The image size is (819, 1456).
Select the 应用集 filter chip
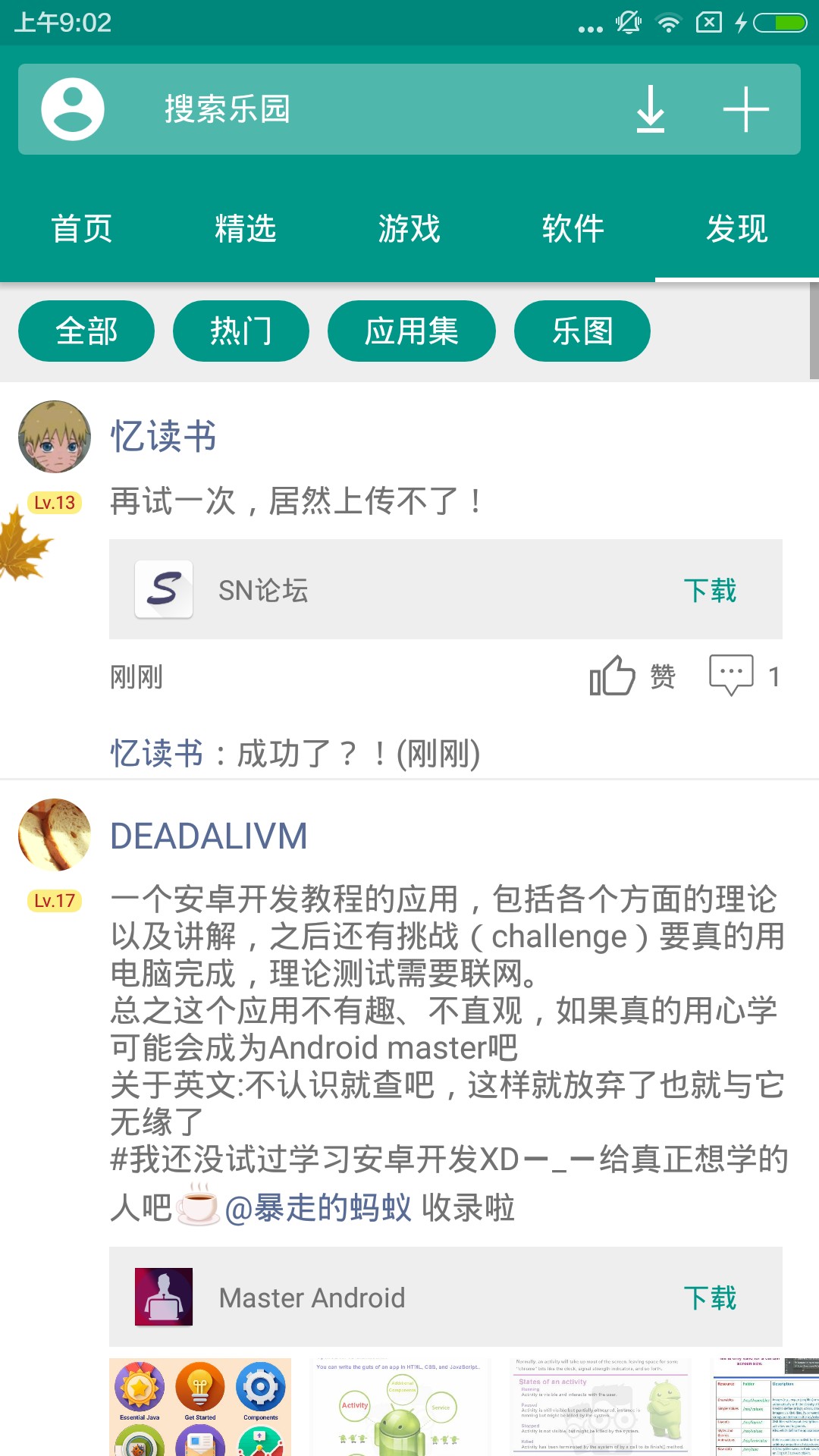pyautogui.click(x=412, y=331)
